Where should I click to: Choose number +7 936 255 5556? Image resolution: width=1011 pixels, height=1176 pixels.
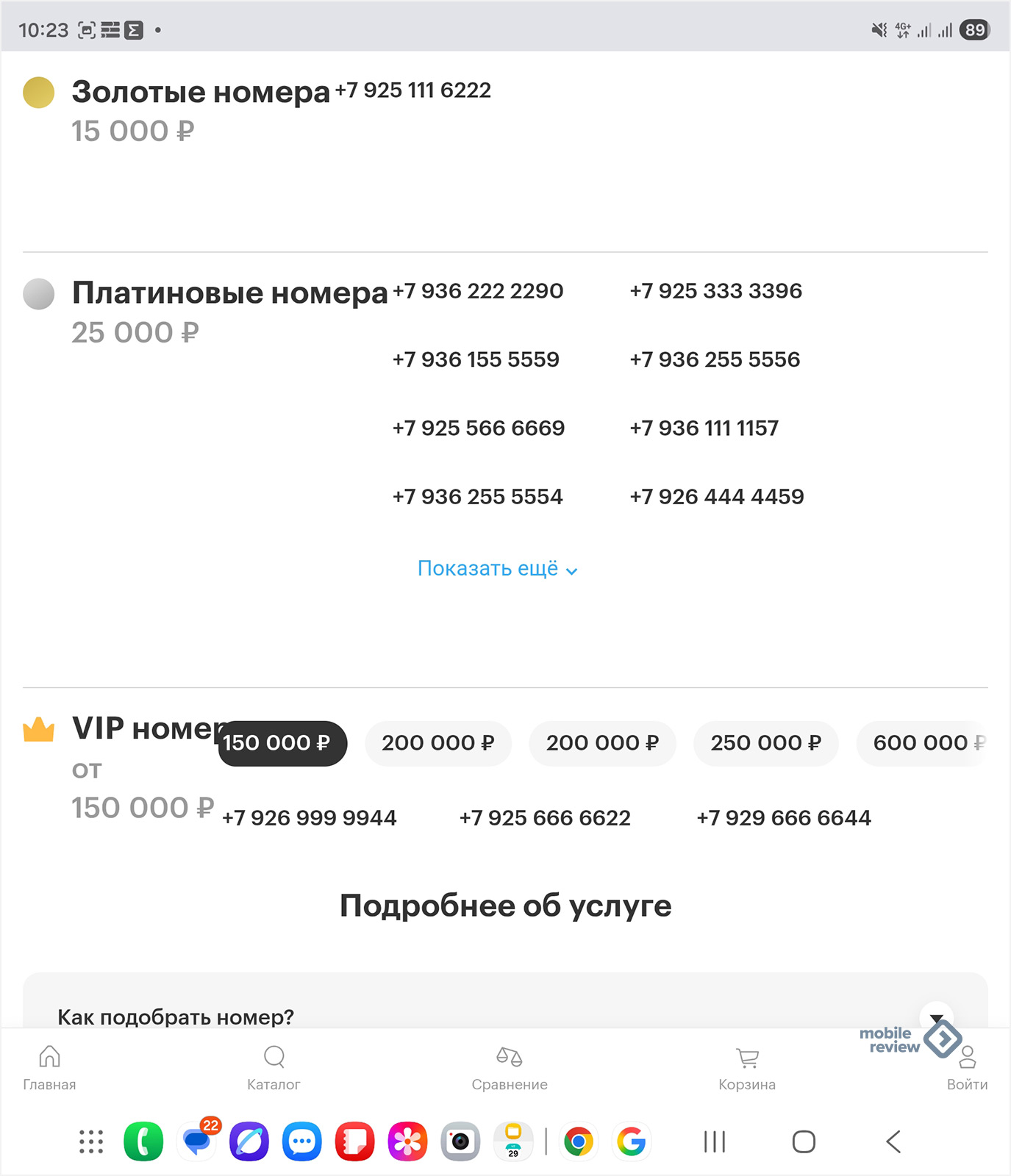(x=715, y=359)
